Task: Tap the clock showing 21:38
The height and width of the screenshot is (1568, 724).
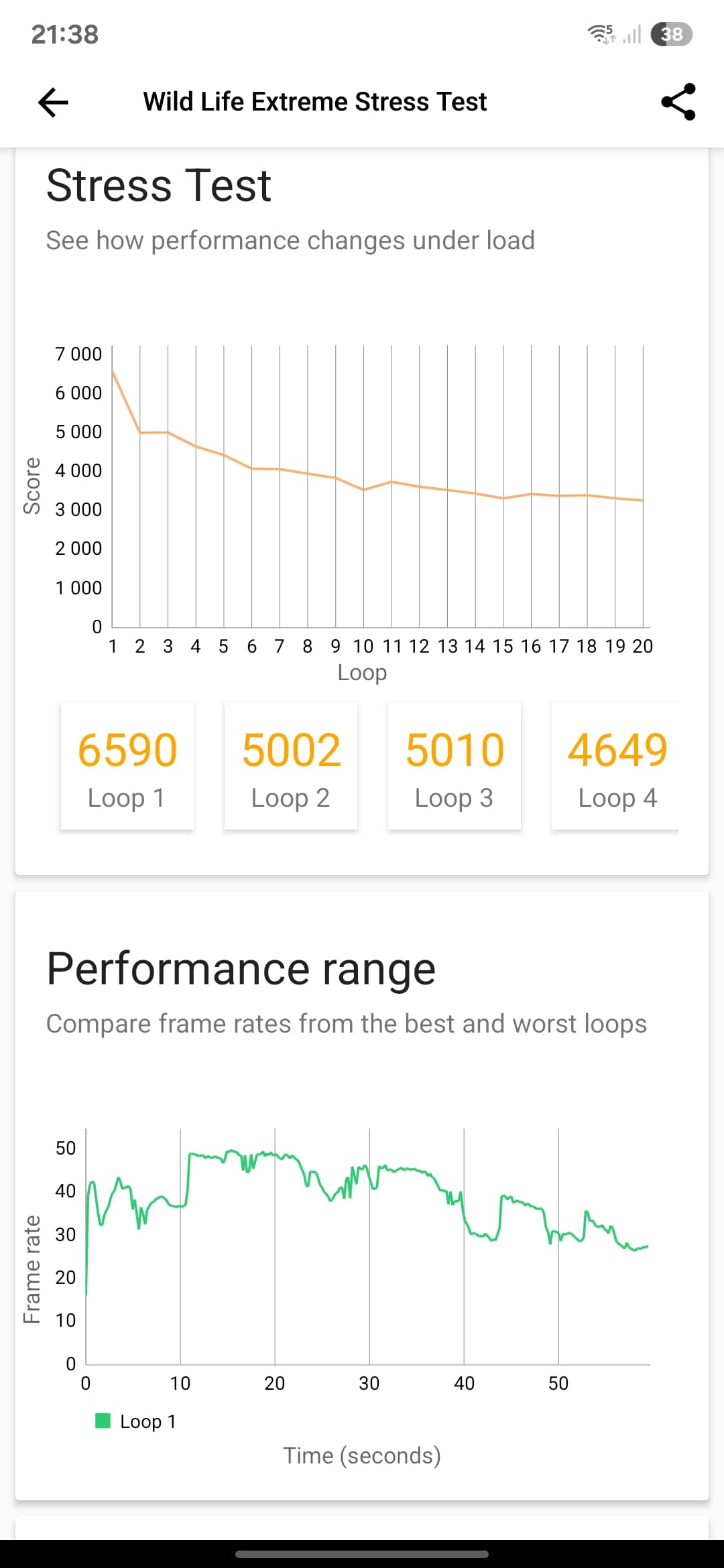Action: [x=64, y=34]
